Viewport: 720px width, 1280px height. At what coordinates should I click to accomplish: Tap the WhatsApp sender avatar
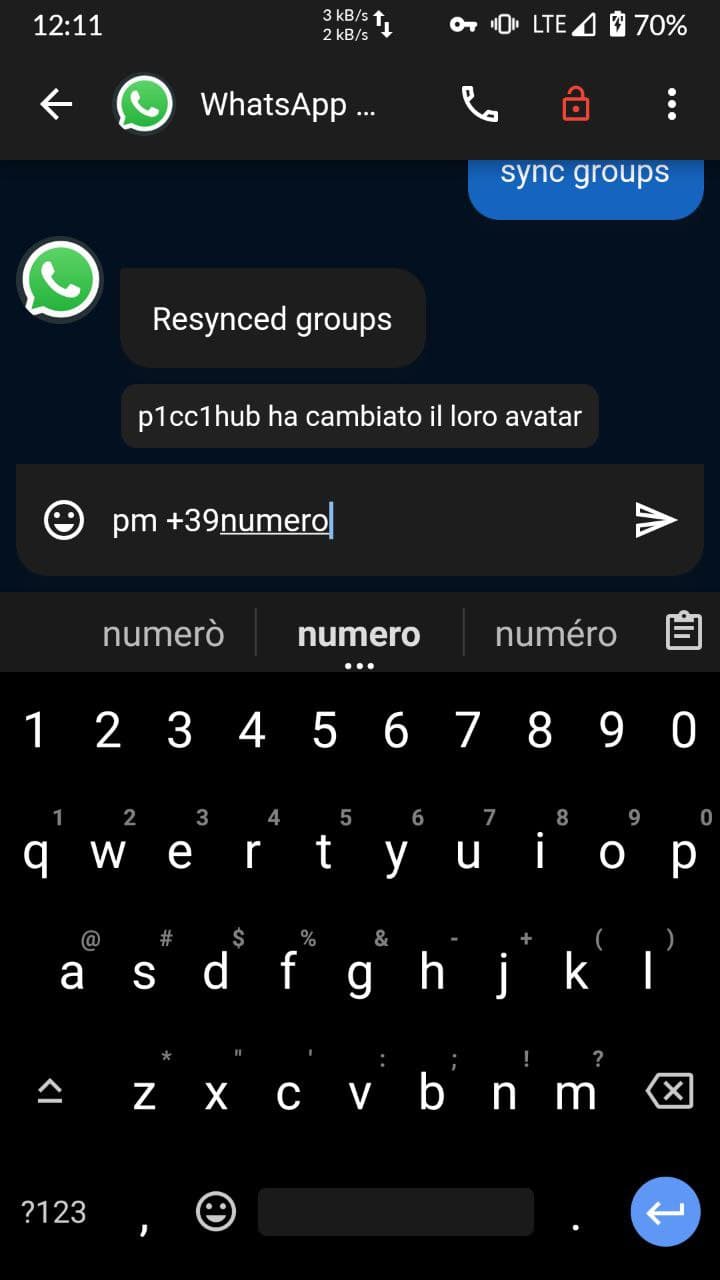pos(61,280)
